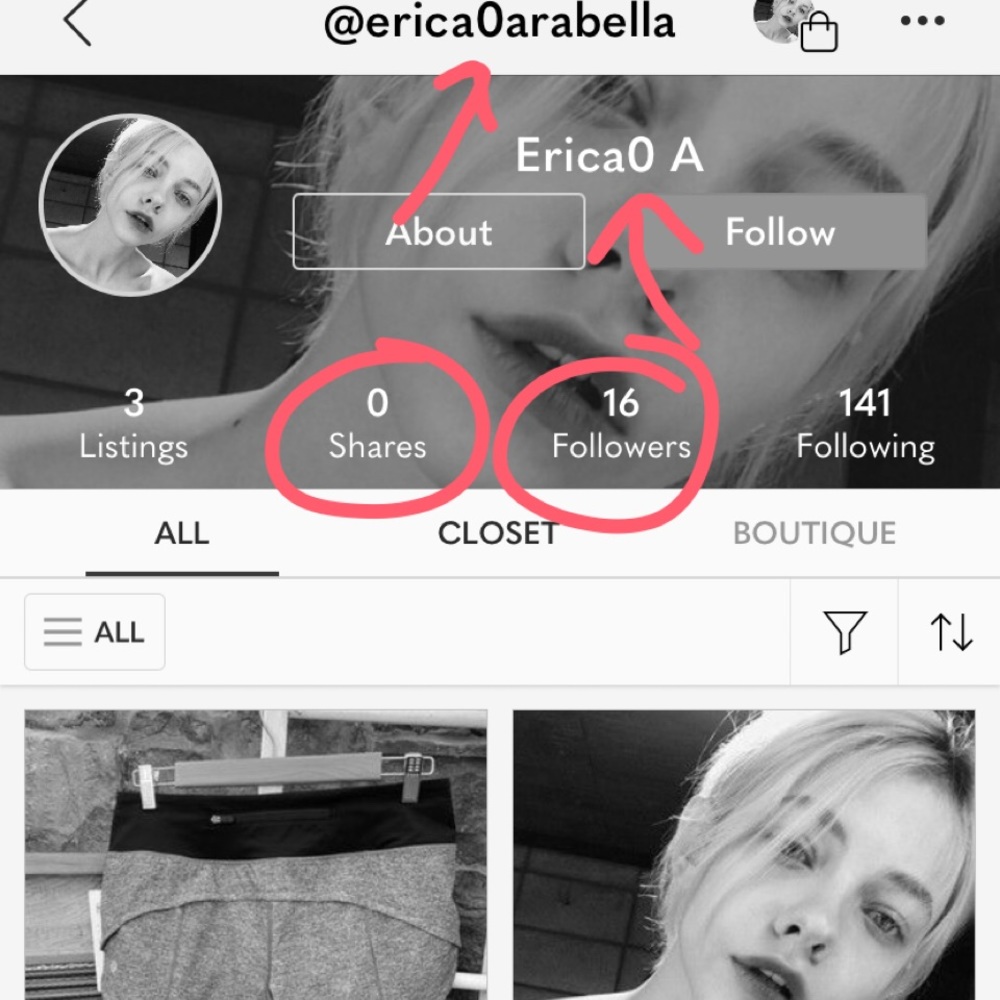The width and height of the screenshot is (1000, 1000).
Task: Open the ALL categories menu button
Action: pos(95,632)
